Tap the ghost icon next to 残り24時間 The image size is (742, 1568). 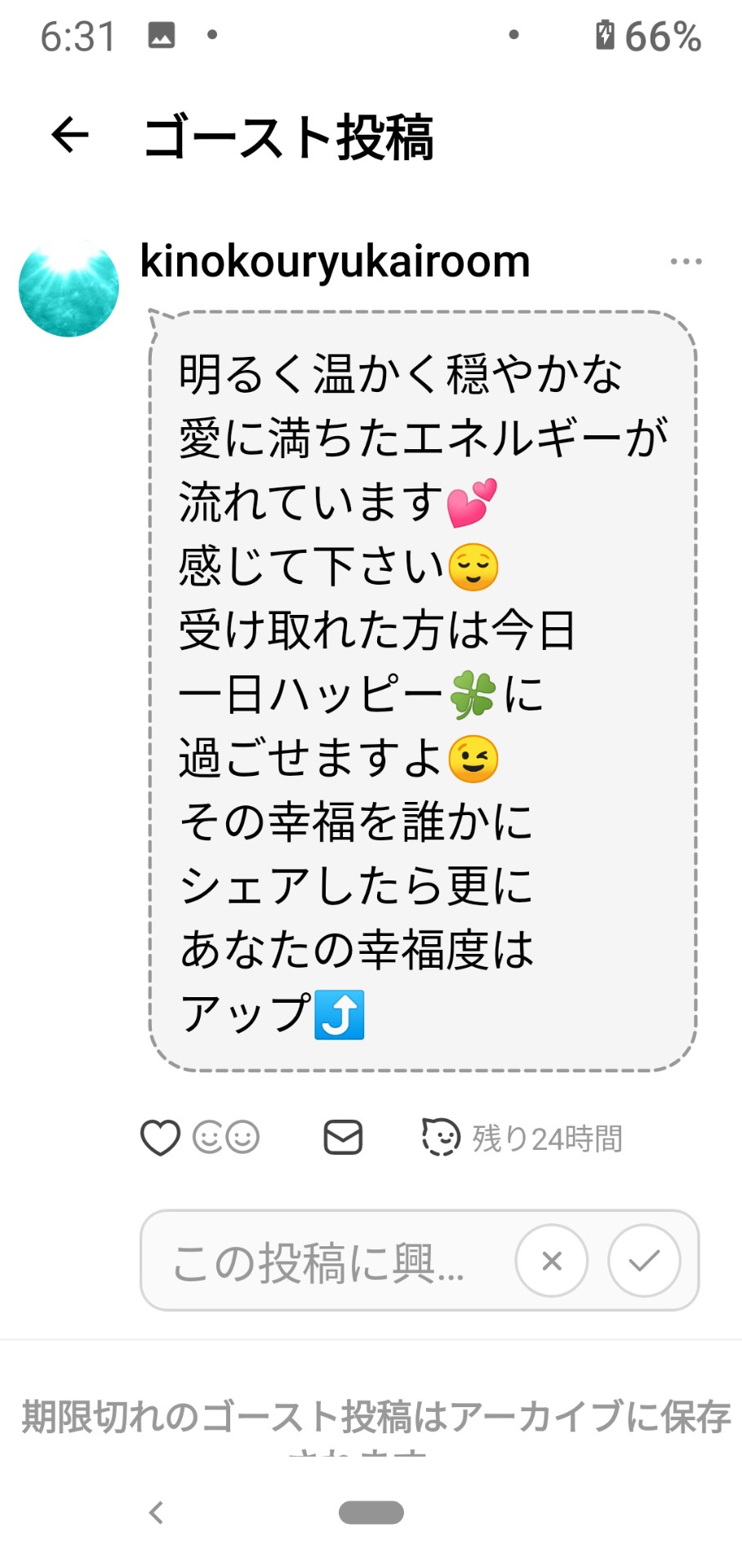[x=441, y=1135]
